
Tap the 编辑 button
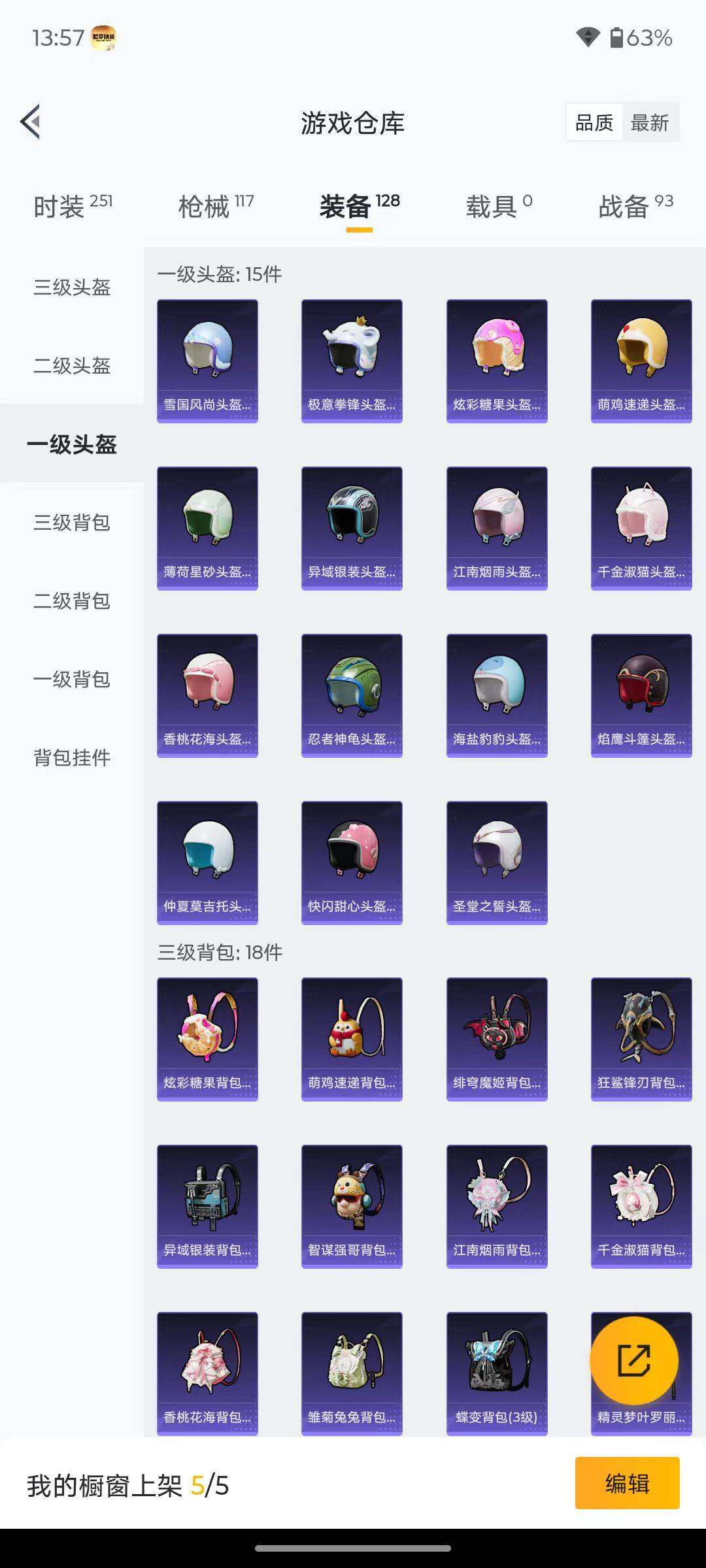tap(627, 1483)
